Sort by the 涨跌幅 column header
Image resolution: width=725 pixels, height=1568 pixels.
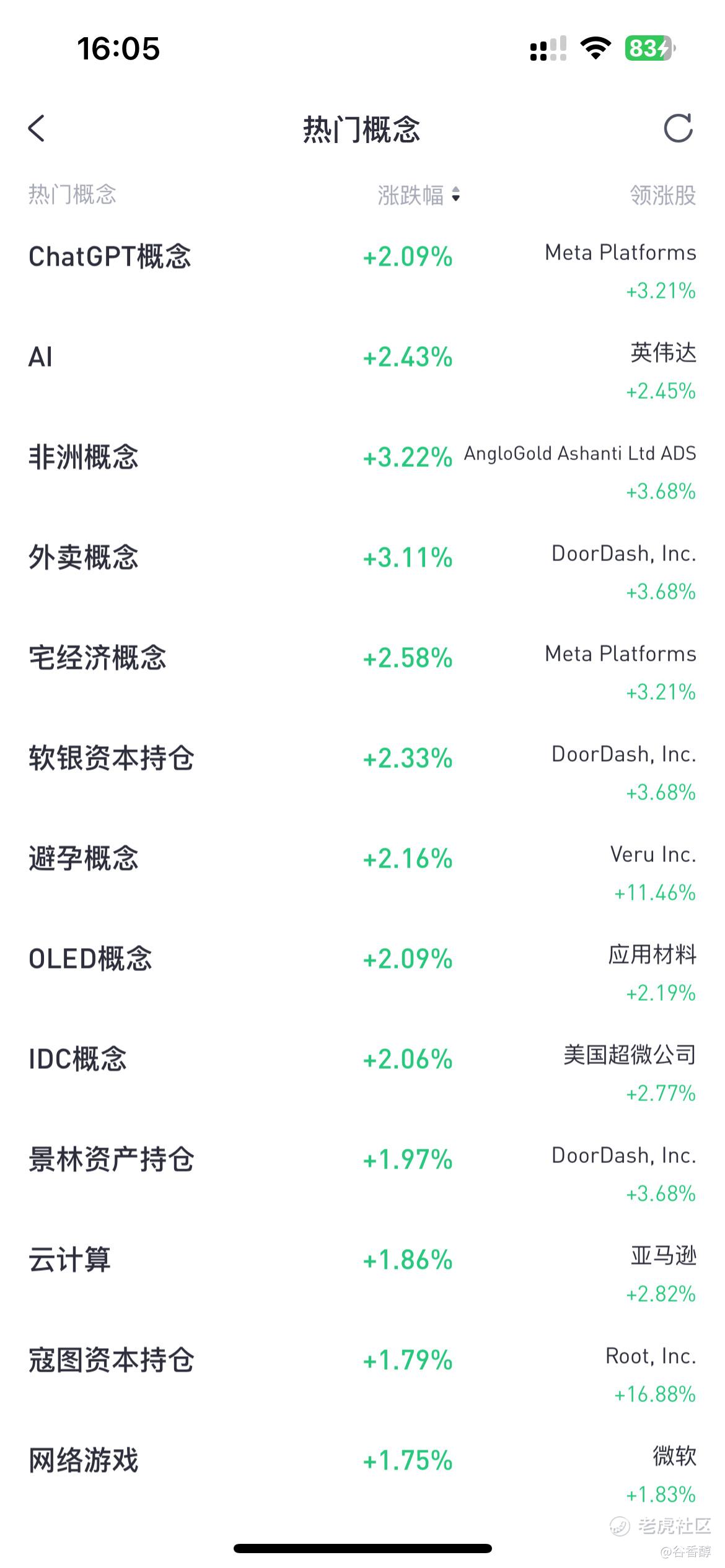point(419,195)
